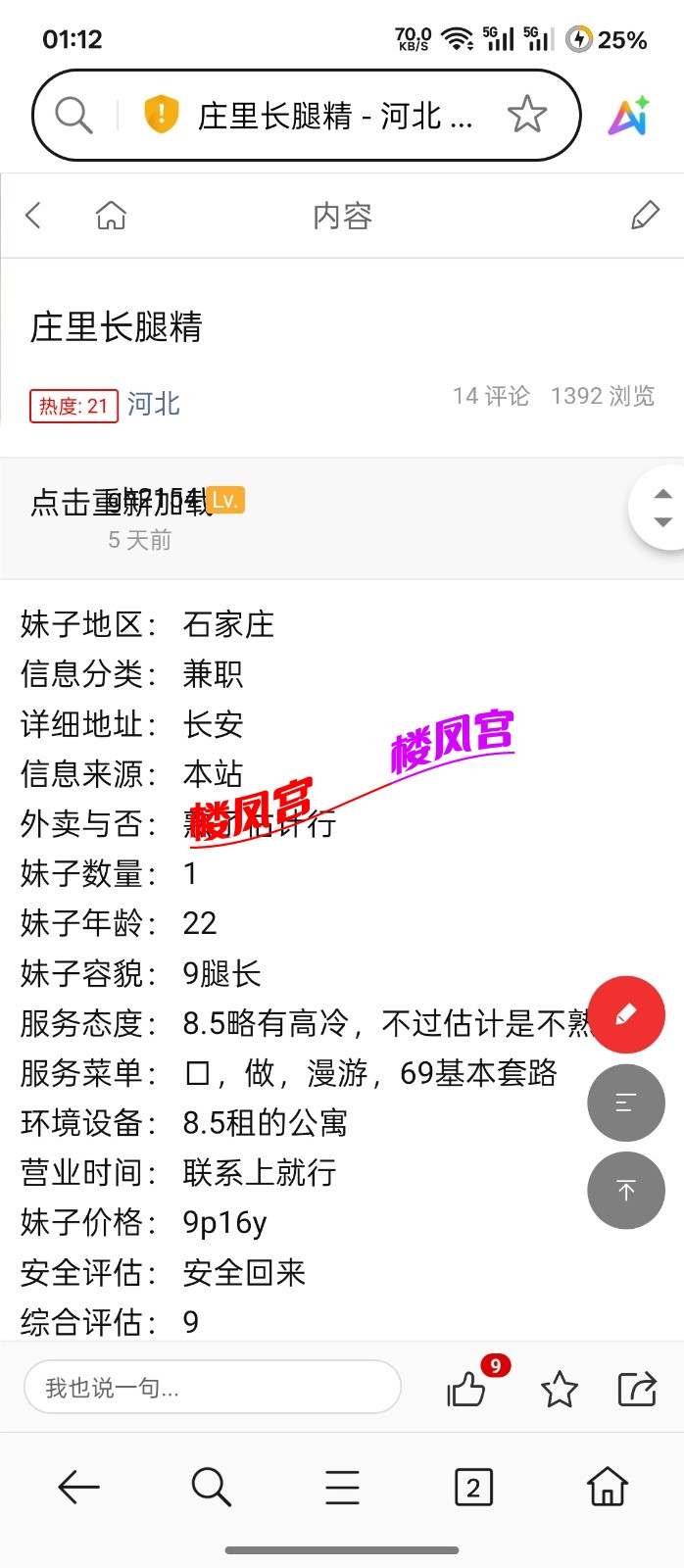
Task: Go back using the page's left chevron
Action: tap(34, 216)
